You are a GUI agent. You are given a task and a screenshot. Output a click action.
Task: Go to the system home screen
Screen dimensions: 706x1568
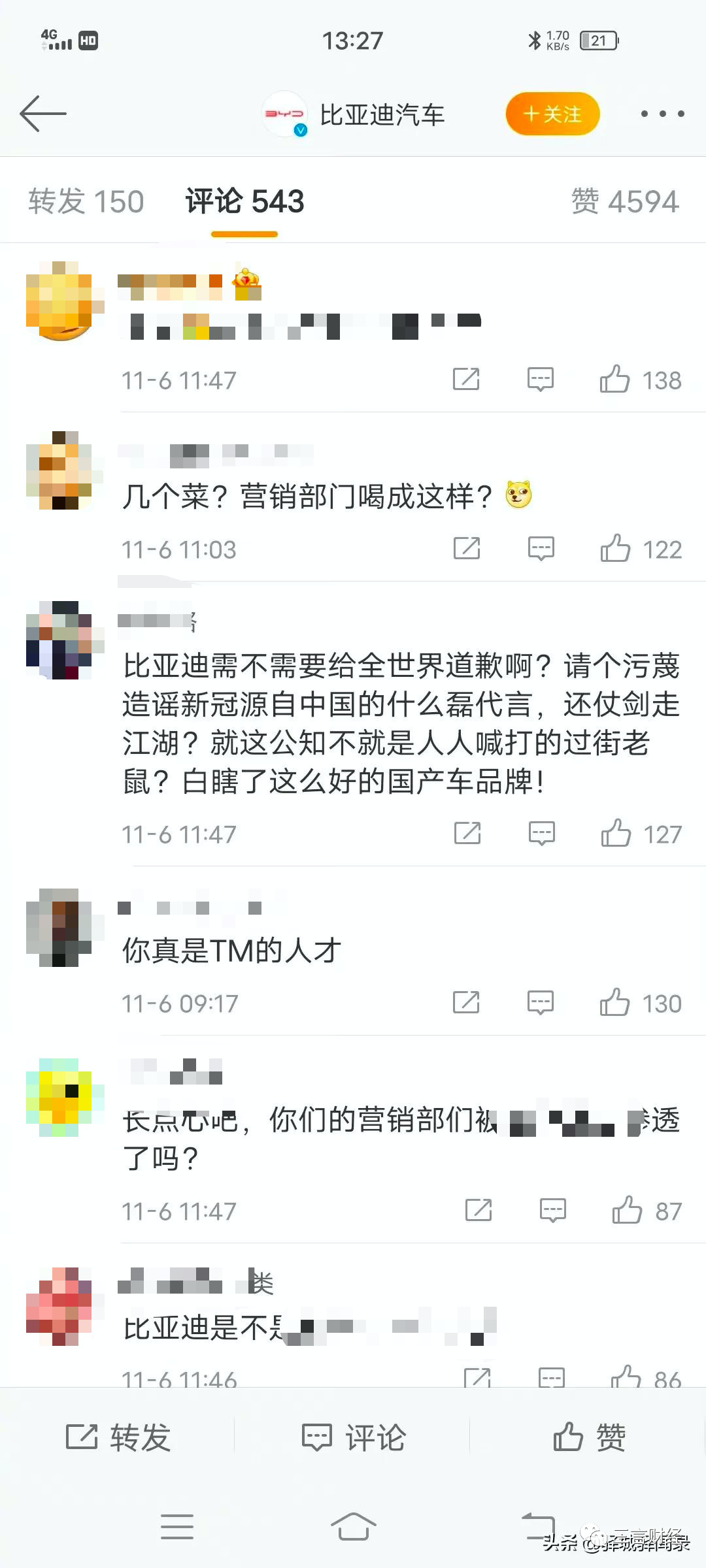353,1527
